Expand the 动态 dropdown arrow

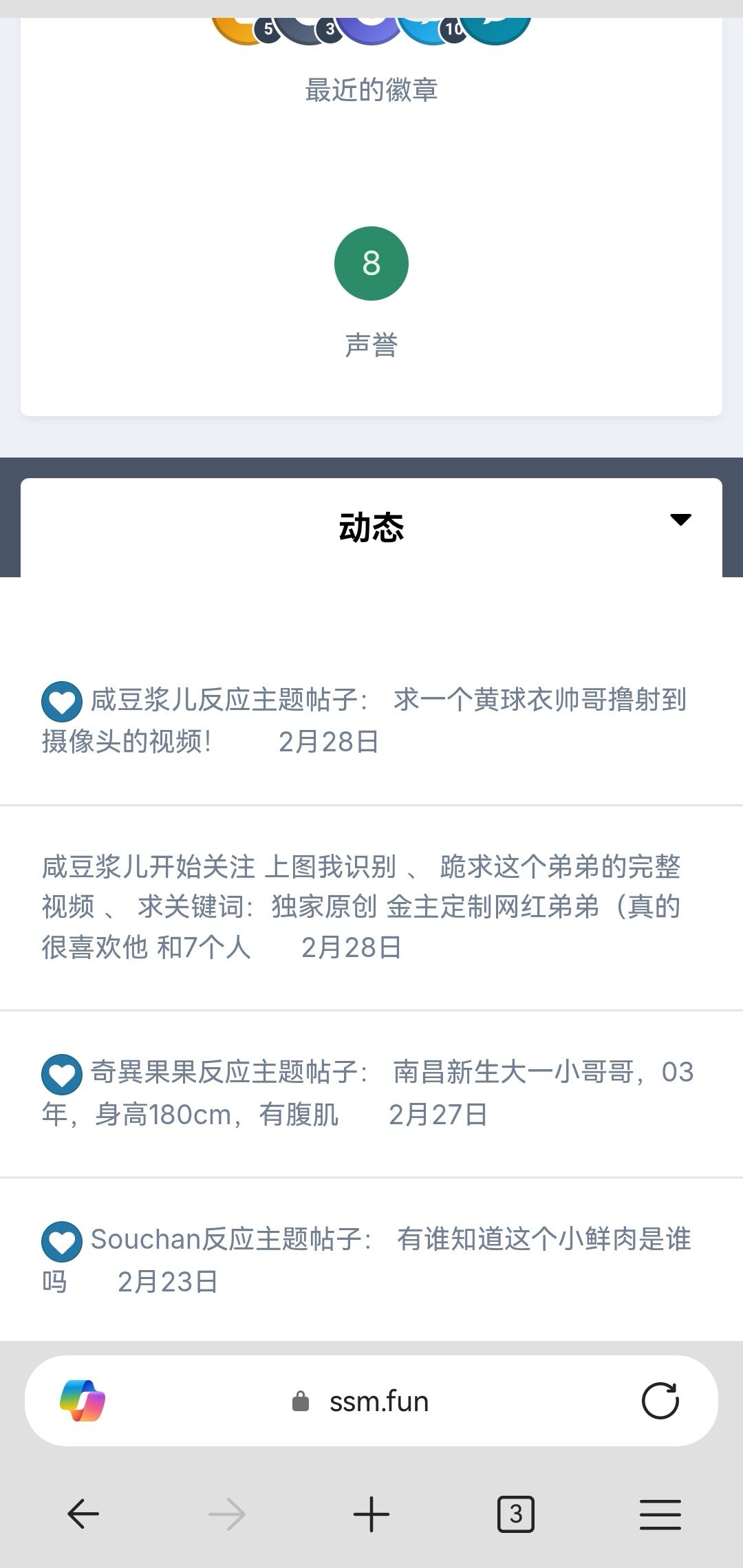[680, 520]
